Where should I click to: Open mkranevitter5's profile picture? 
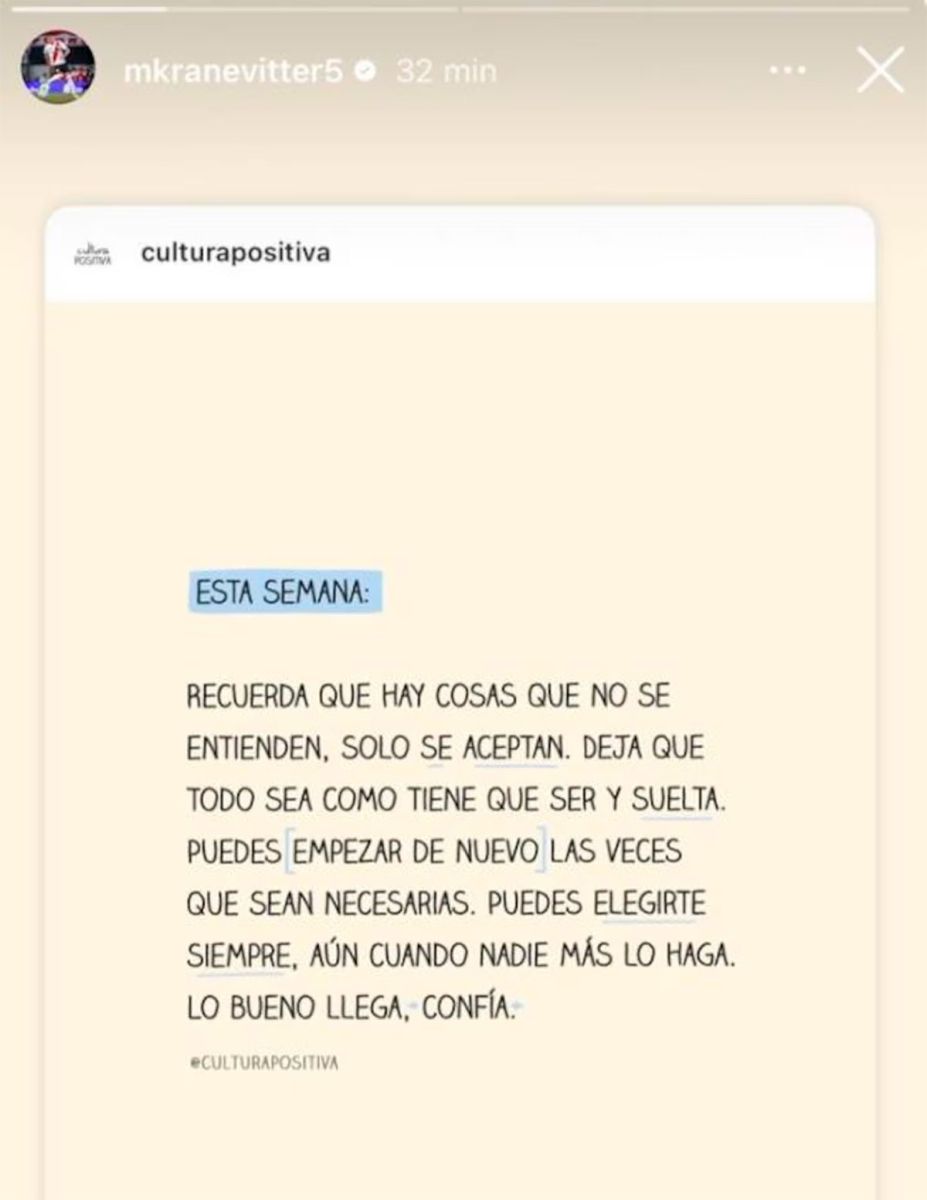point(58,68)
